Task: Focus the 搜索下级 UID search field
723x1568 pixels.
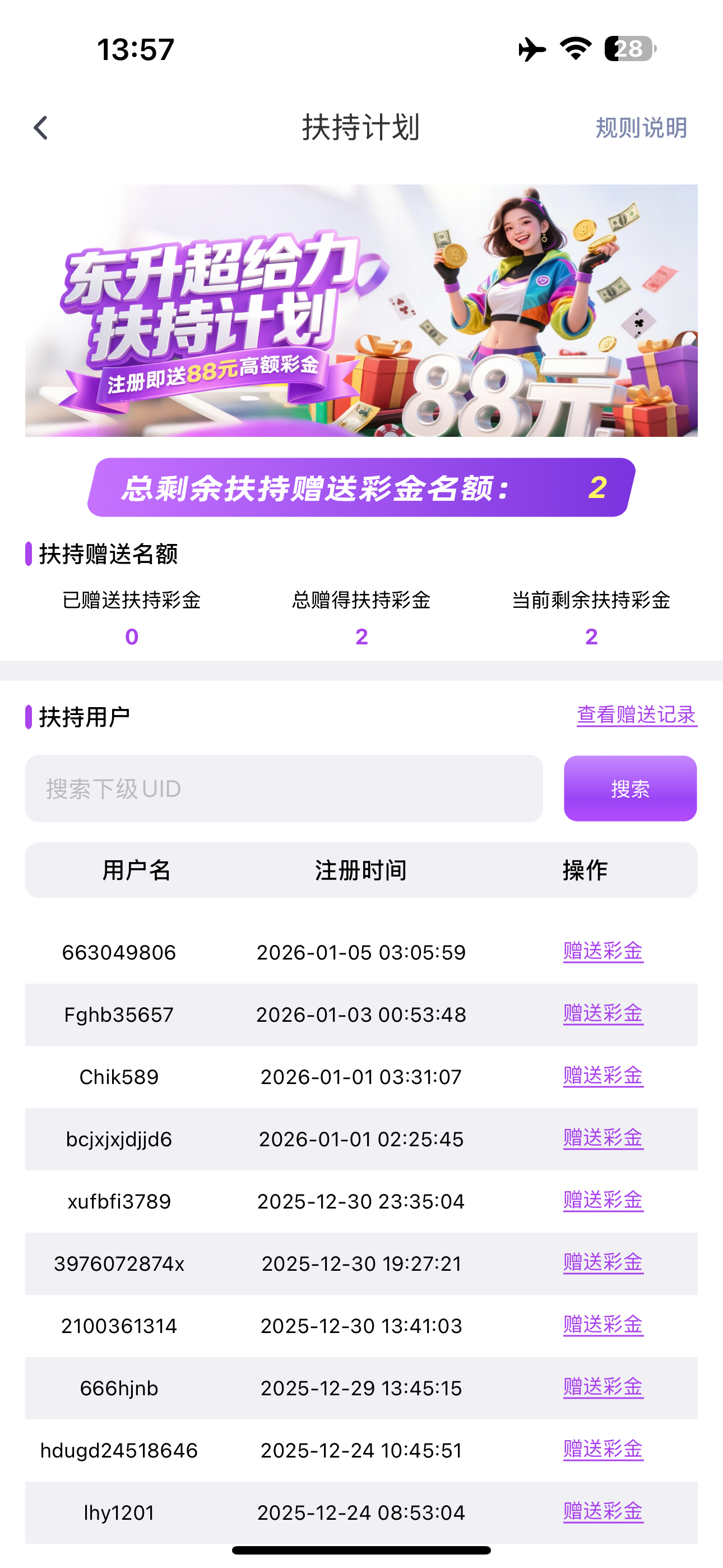Action: 284,788
